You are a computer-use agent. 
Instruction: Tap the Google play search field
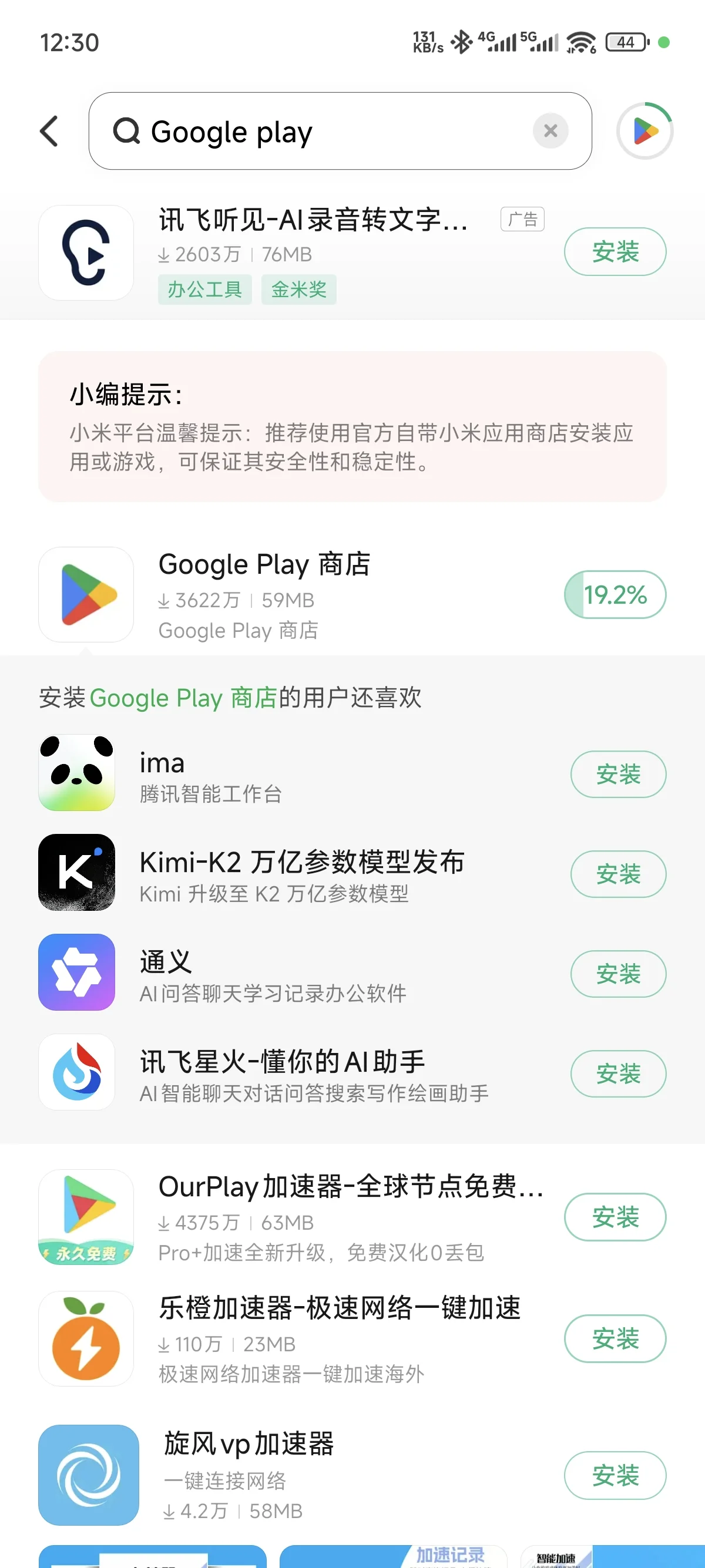point(329,131)
